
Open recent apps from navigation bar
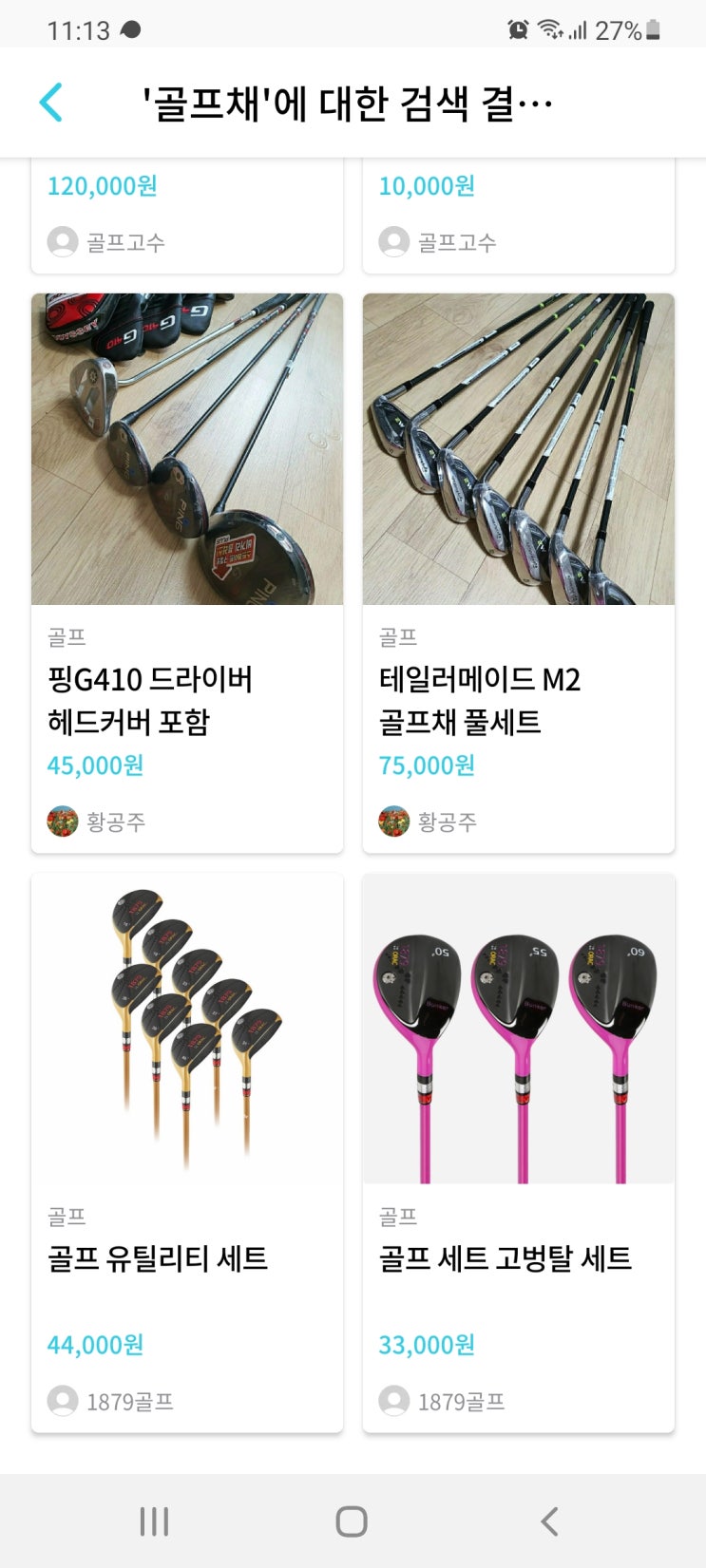tap(154, 1521)
